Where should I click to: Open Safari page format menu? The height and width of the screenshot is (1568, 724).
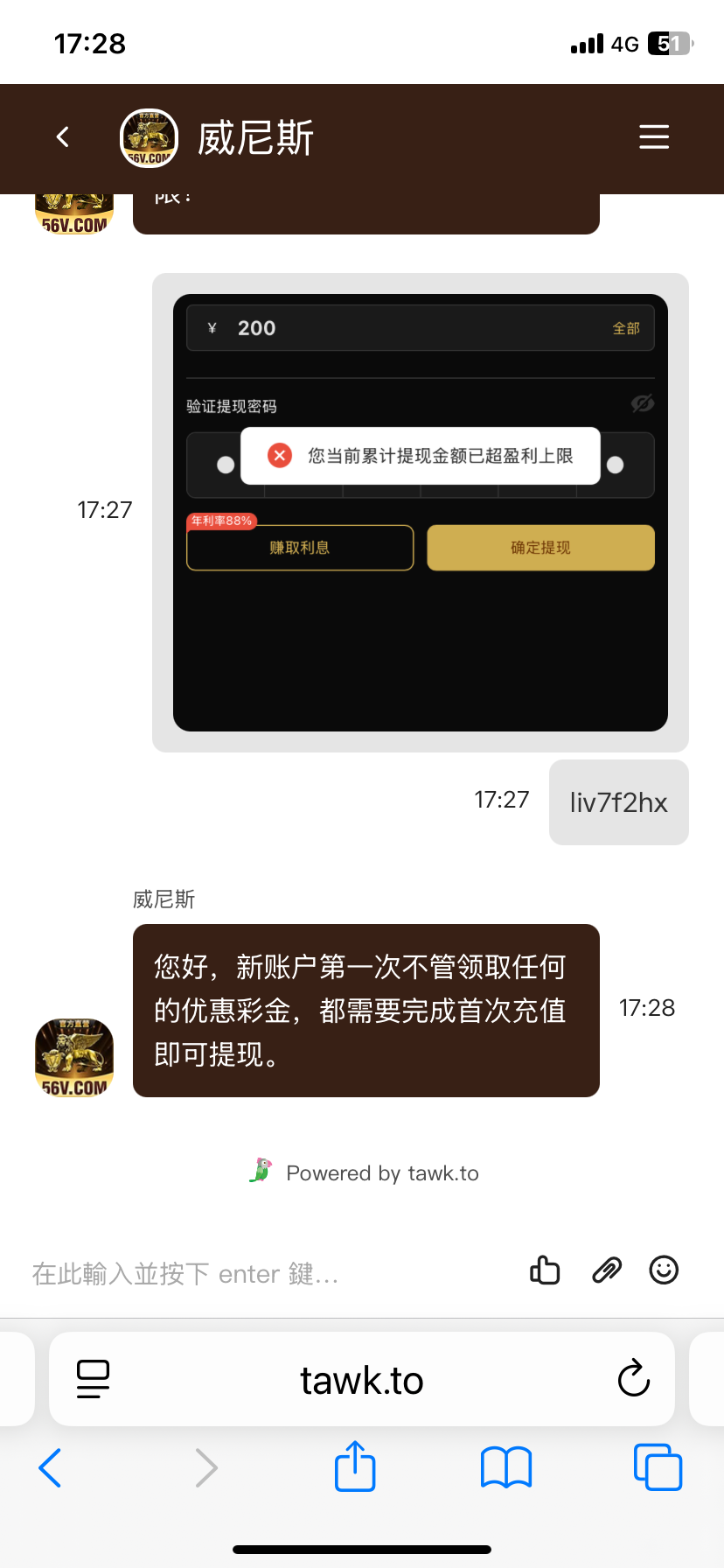point(94,1380)
